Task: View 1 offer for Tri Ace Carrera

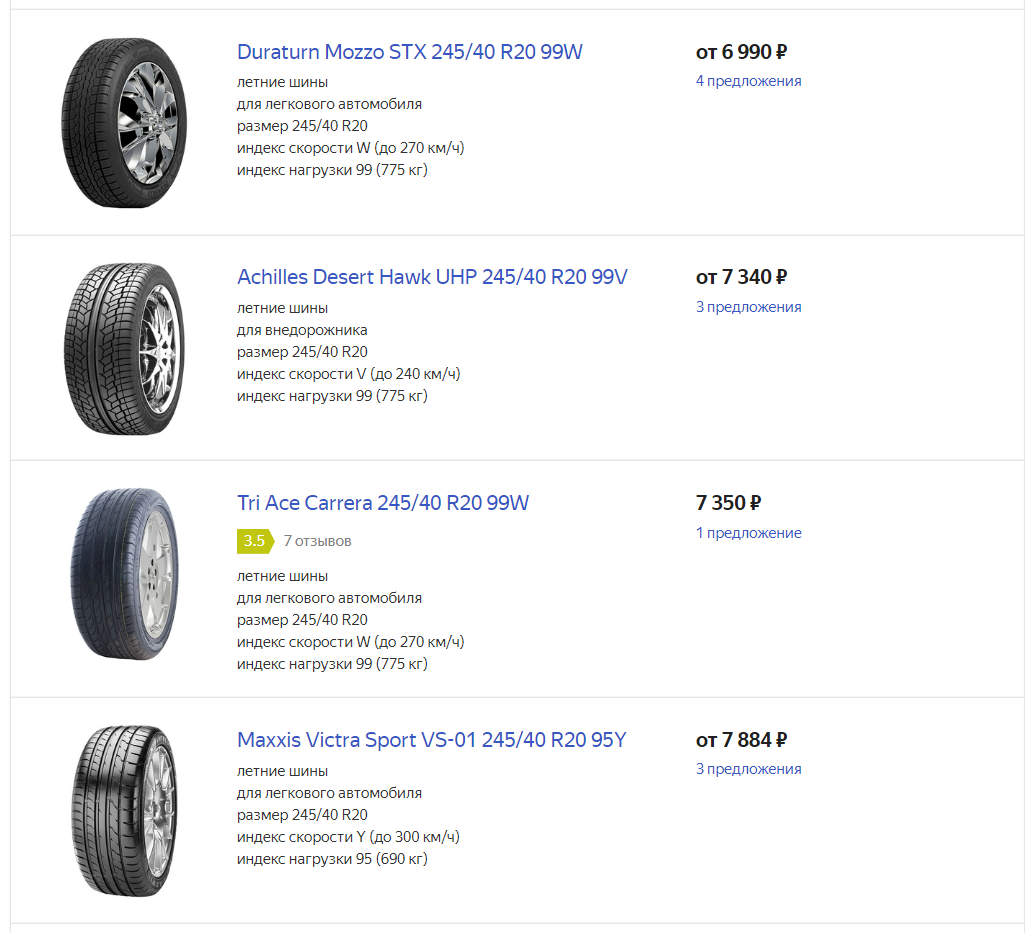Action: click(x=748, y=533)
